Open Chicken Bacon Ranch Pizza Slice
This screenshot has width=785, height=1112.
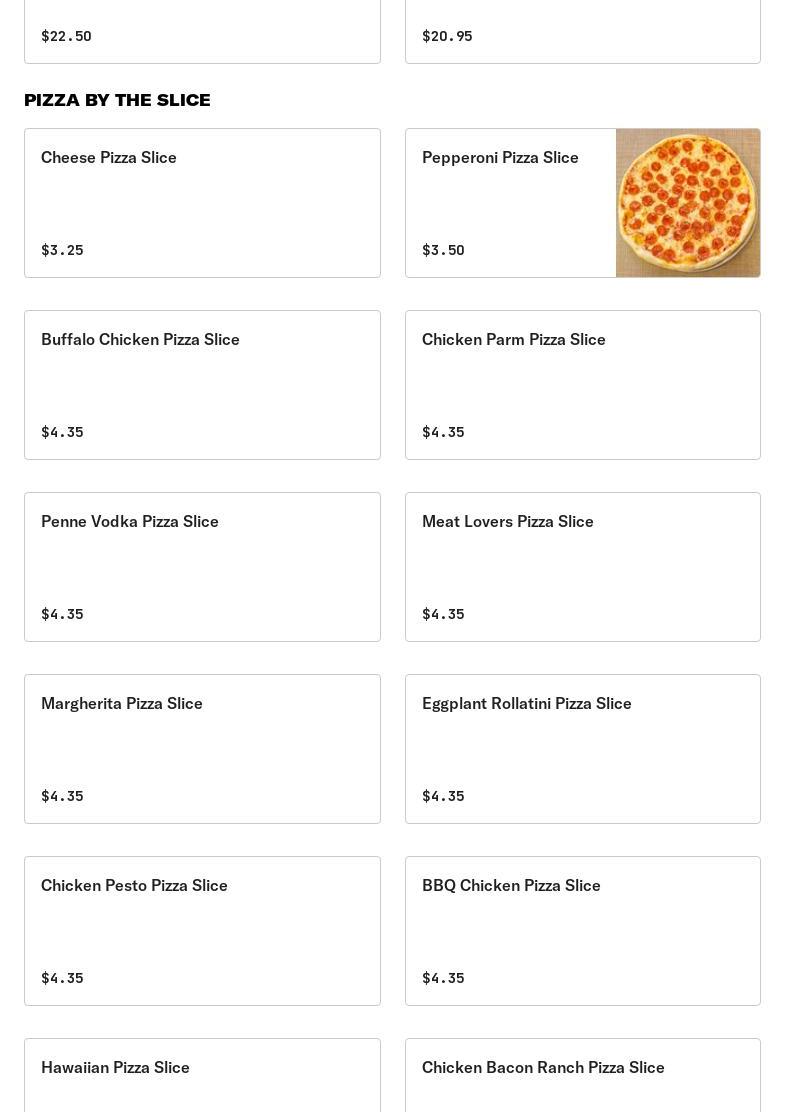[582, 1075]
